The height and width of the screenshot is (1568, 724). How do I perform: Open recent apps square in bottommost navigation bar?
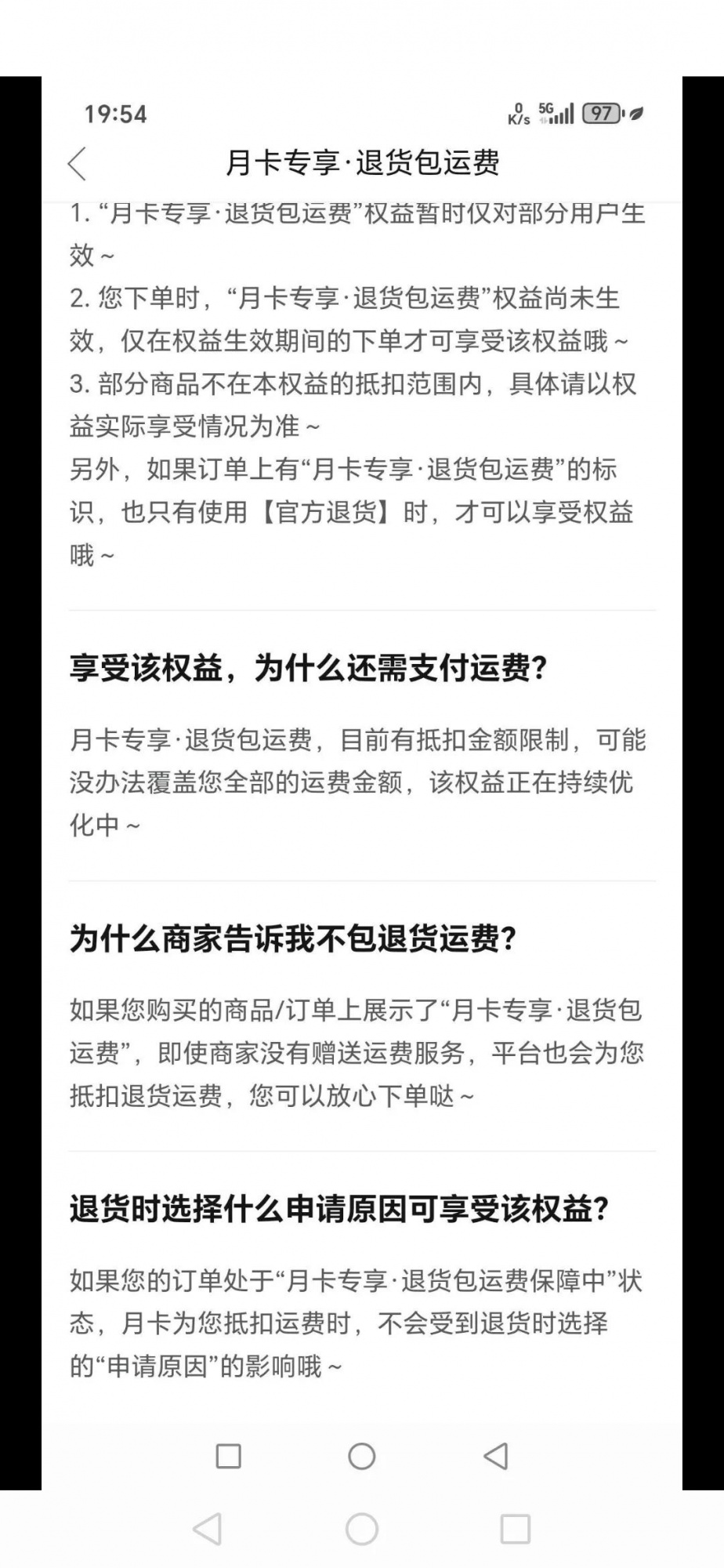(x=515, y=1529)
